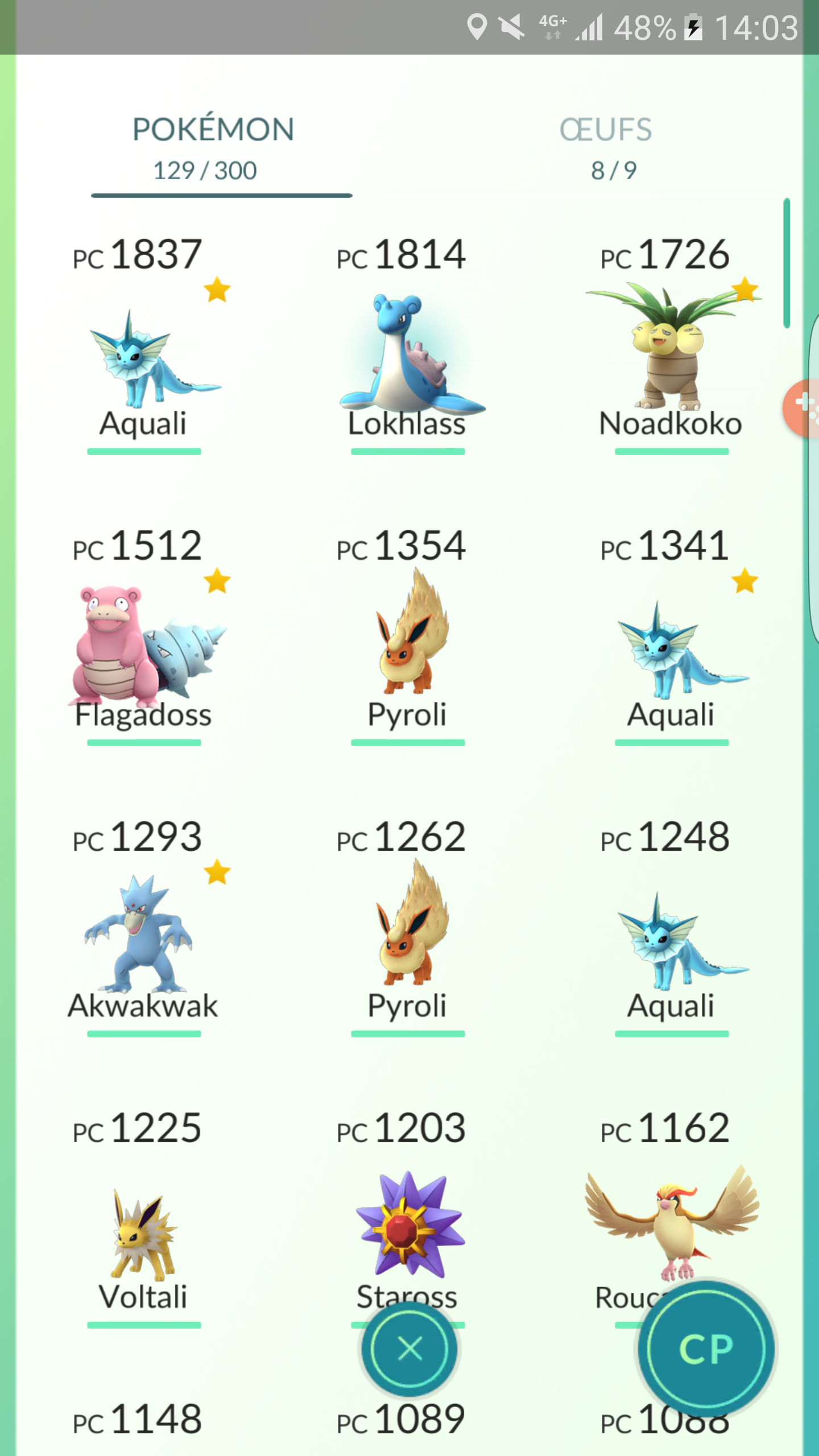Switch to the ŒUFS tab
This screenshot has height=1456, width=819.
606,149
